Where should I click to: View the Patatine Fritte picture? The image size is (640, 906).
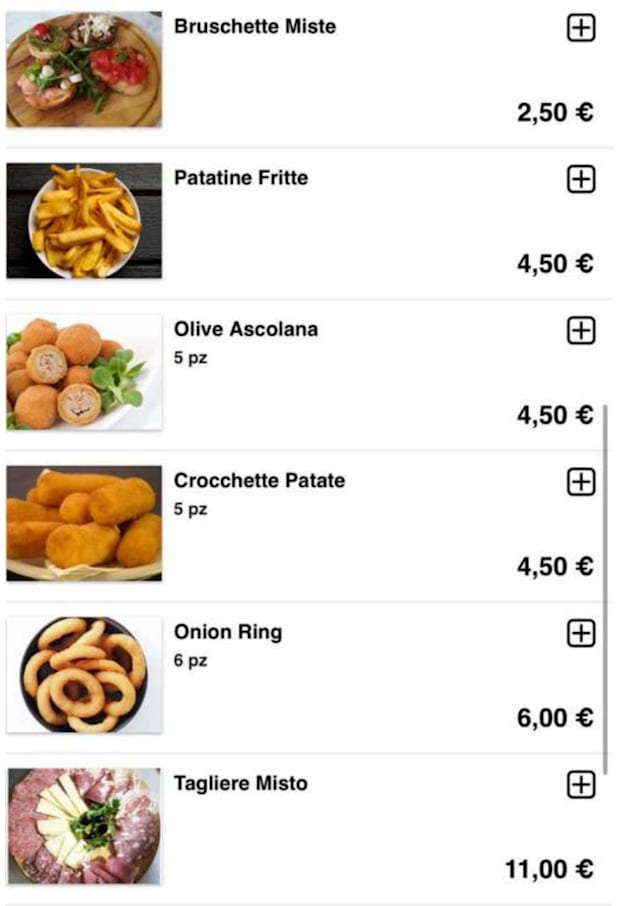[84, 221]
